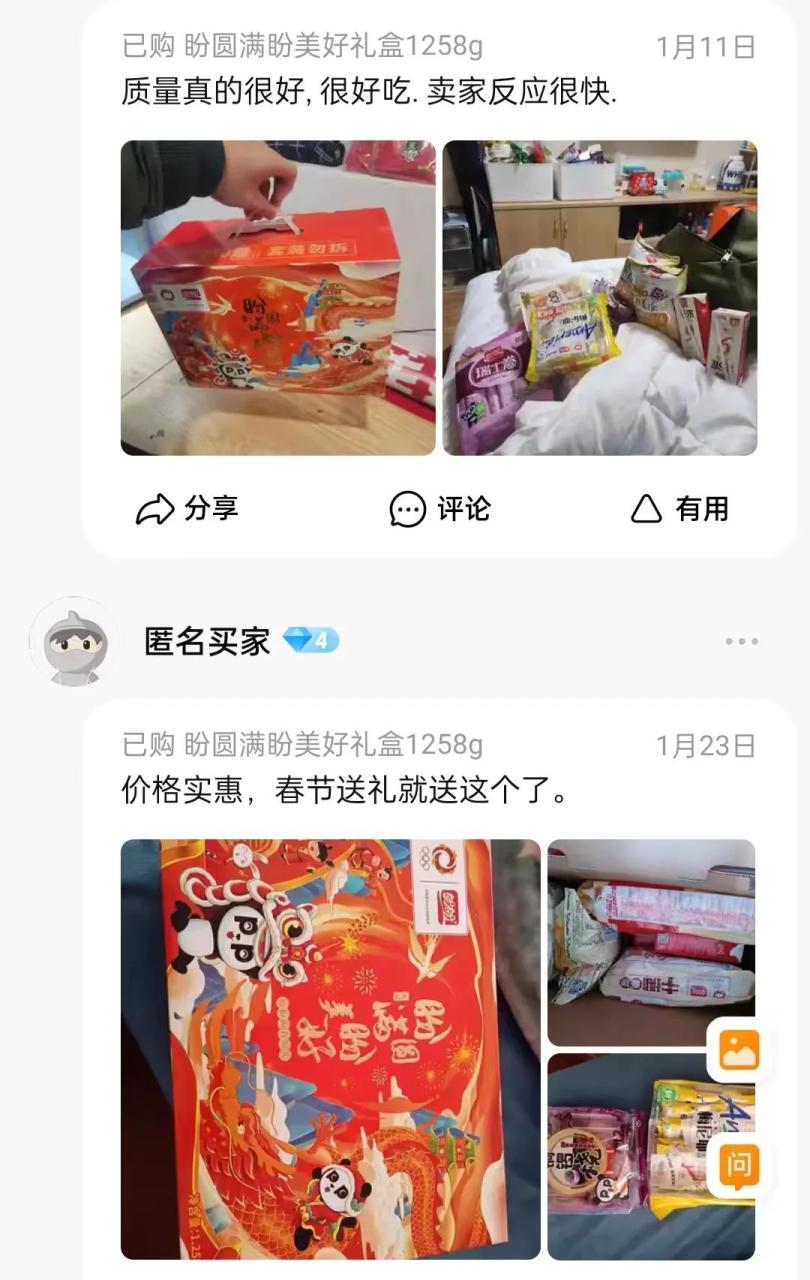
Task: Mark the 1月11日 review as 有用
Action: click(680, 509)
